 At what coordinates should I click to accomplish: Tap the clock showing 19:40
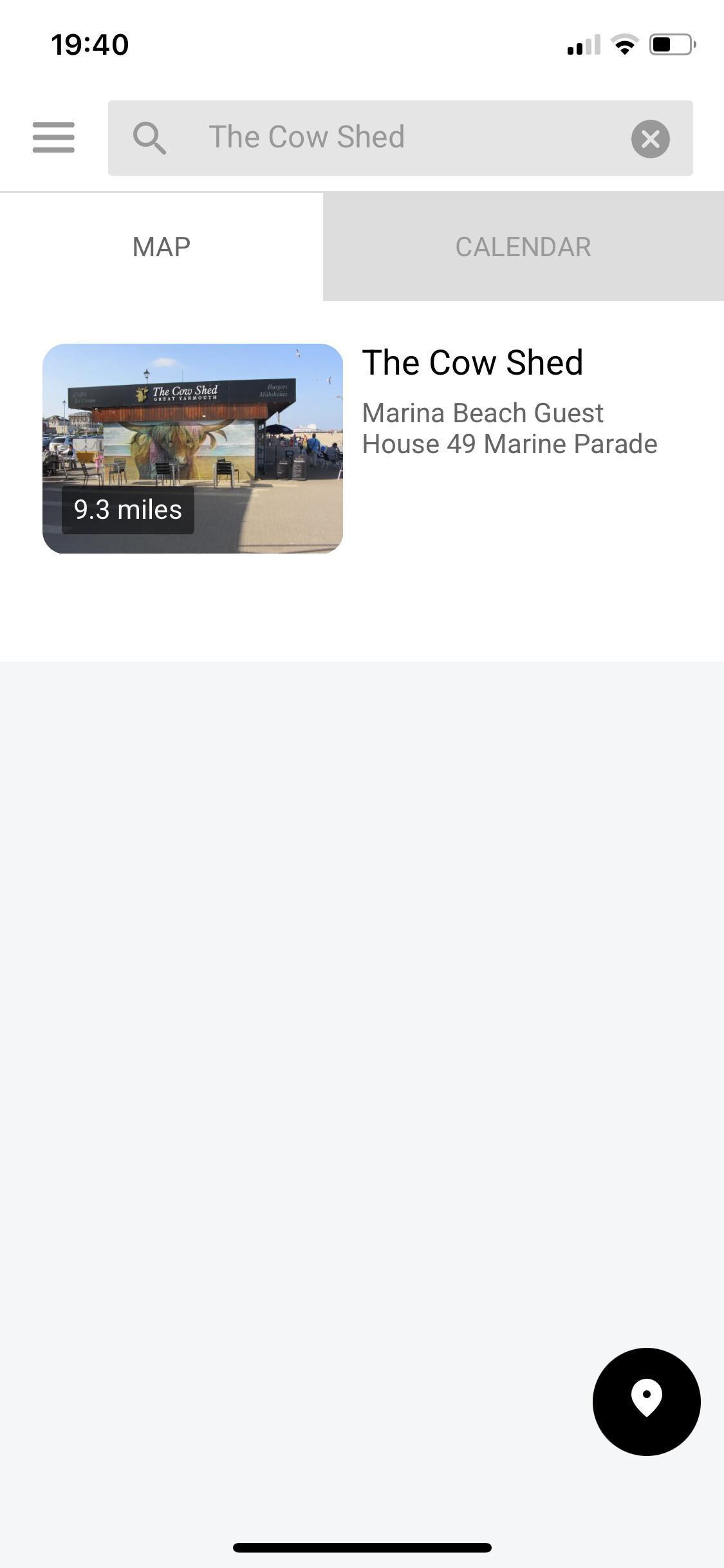point(90,44)
